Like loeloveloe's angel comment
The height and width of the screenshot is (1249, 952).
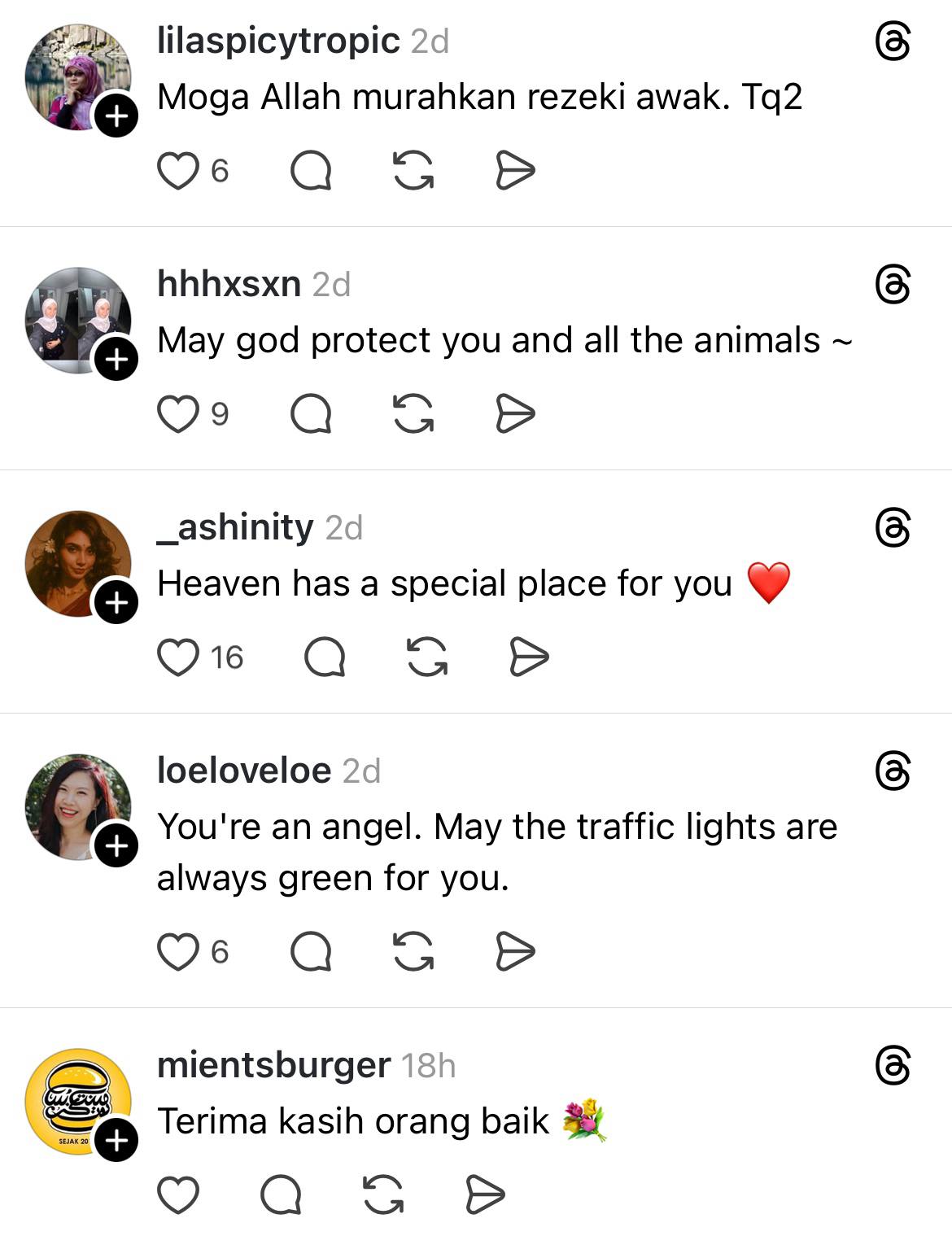pyautogui.click(x=177, y=952)
